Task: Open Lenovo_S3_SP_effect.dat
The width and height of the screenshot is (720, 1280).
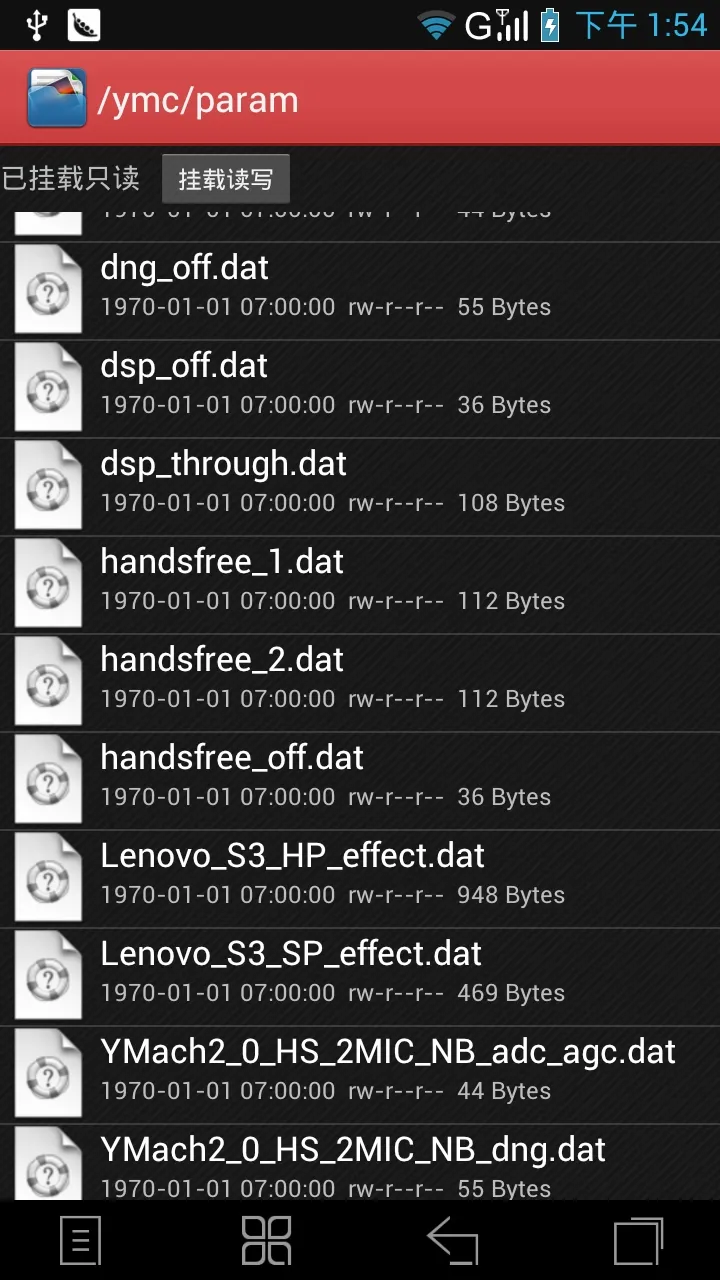Action: tap(360, 974)
